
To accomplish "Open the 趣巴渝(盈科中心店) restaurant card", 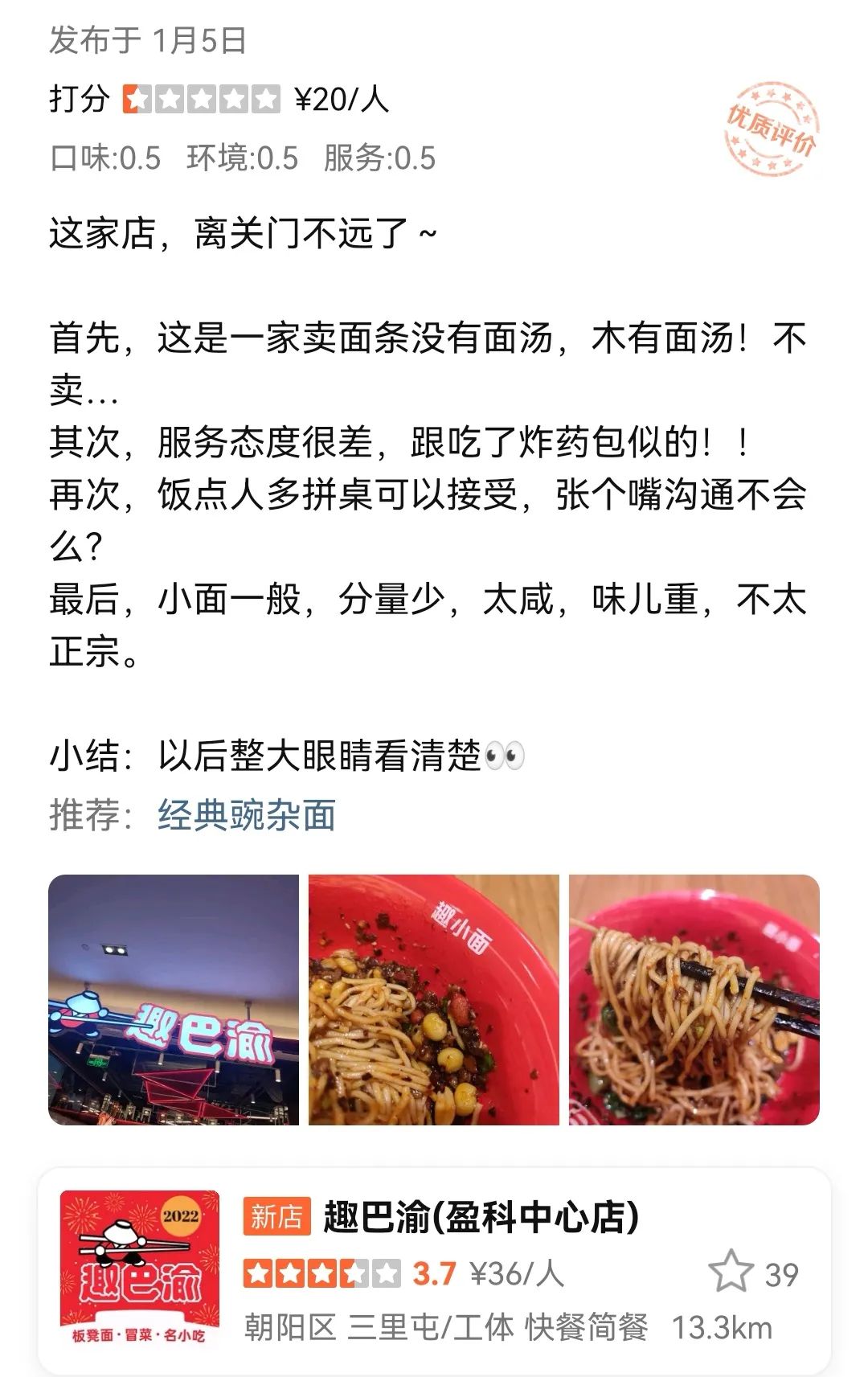I will [481, 1217].
